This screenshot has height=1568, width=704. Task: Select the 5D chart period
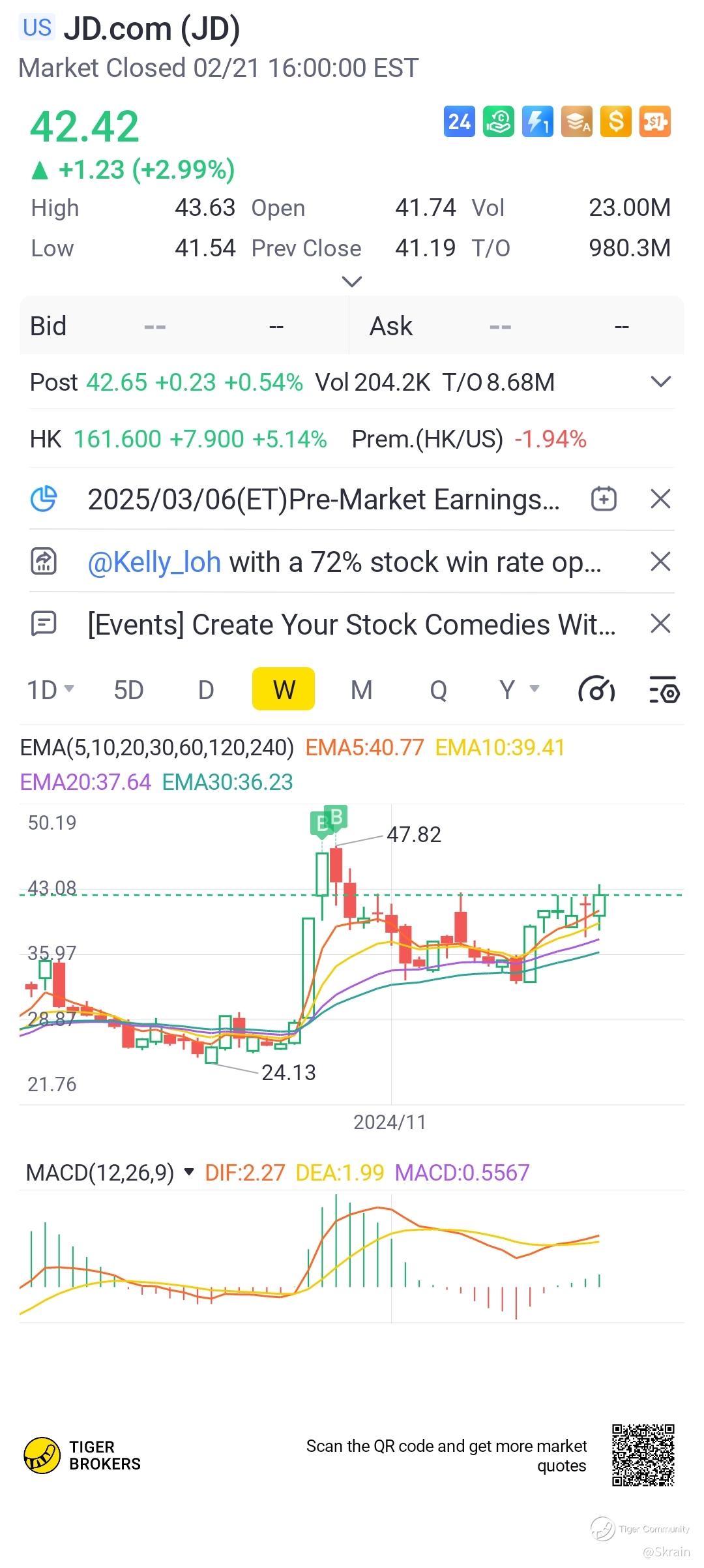[128, 689]
